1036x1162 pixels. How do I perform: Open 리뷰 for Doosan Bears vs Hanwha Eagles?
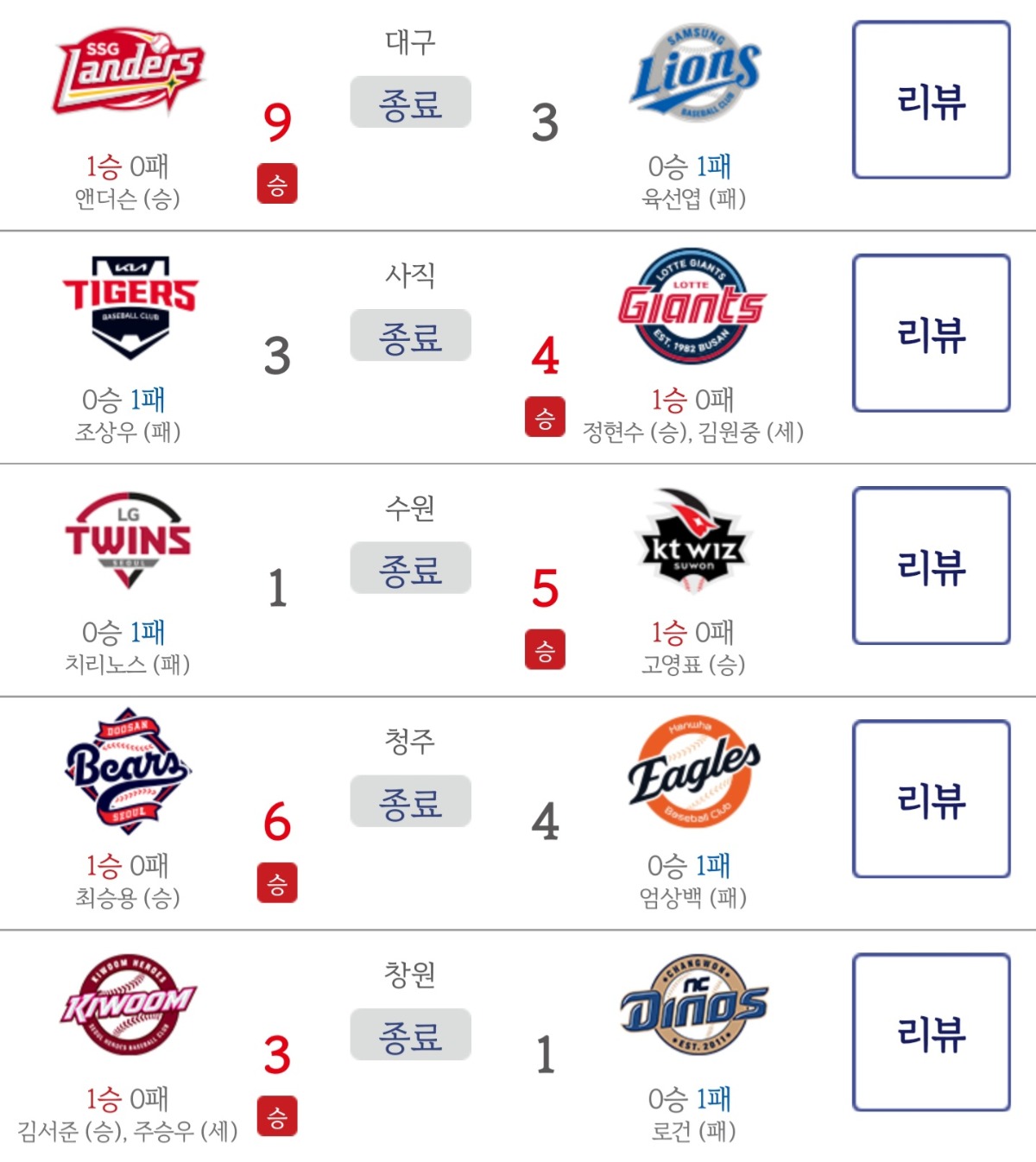[931, 799]
